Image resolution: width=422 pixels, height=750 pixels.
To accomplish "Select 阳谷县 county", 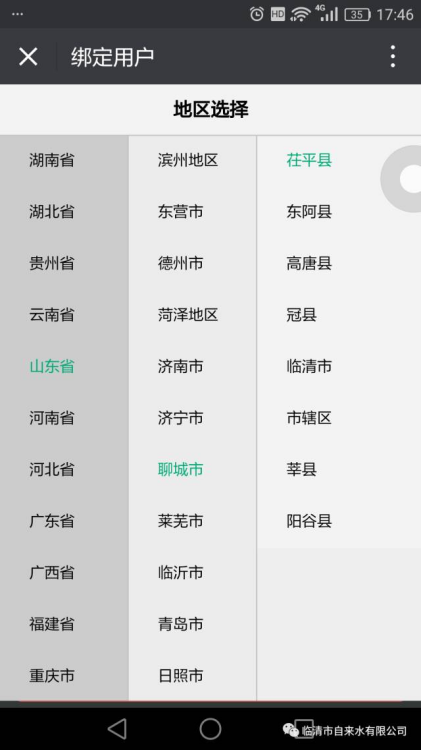I will point(309,521).
